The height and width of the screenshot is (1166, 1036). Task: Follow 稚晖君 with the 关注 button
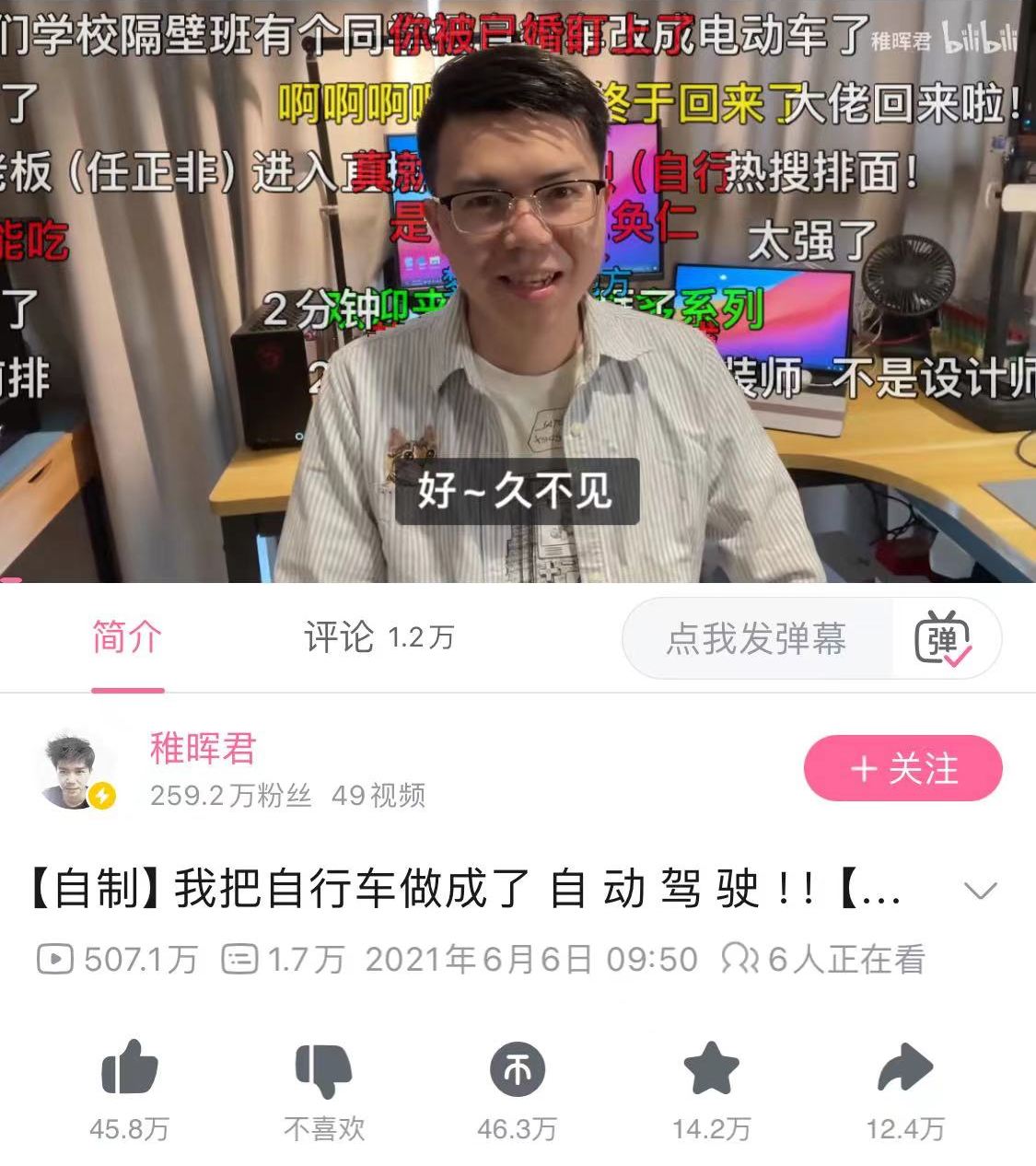902,768
